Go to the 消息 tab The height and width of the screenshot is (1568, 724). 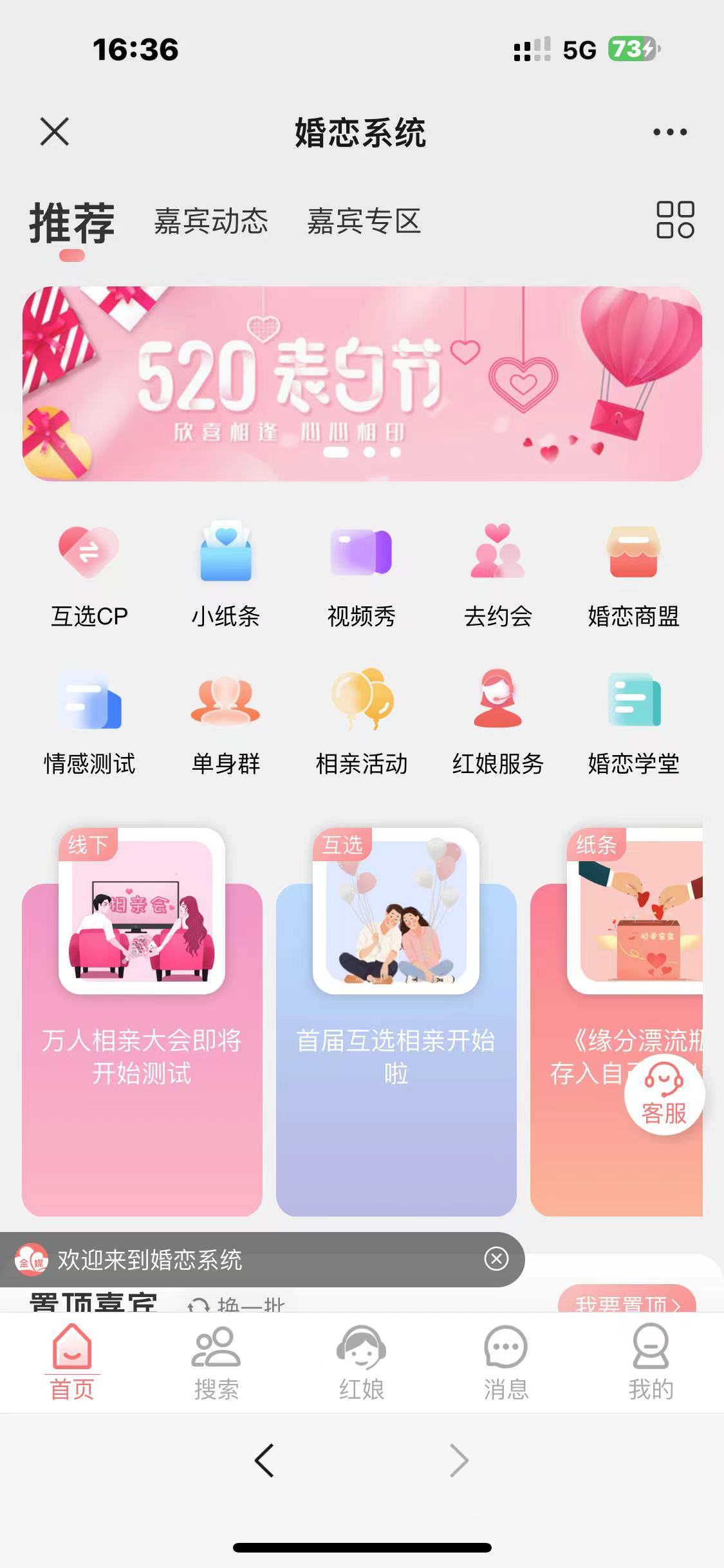[506, 1362]
